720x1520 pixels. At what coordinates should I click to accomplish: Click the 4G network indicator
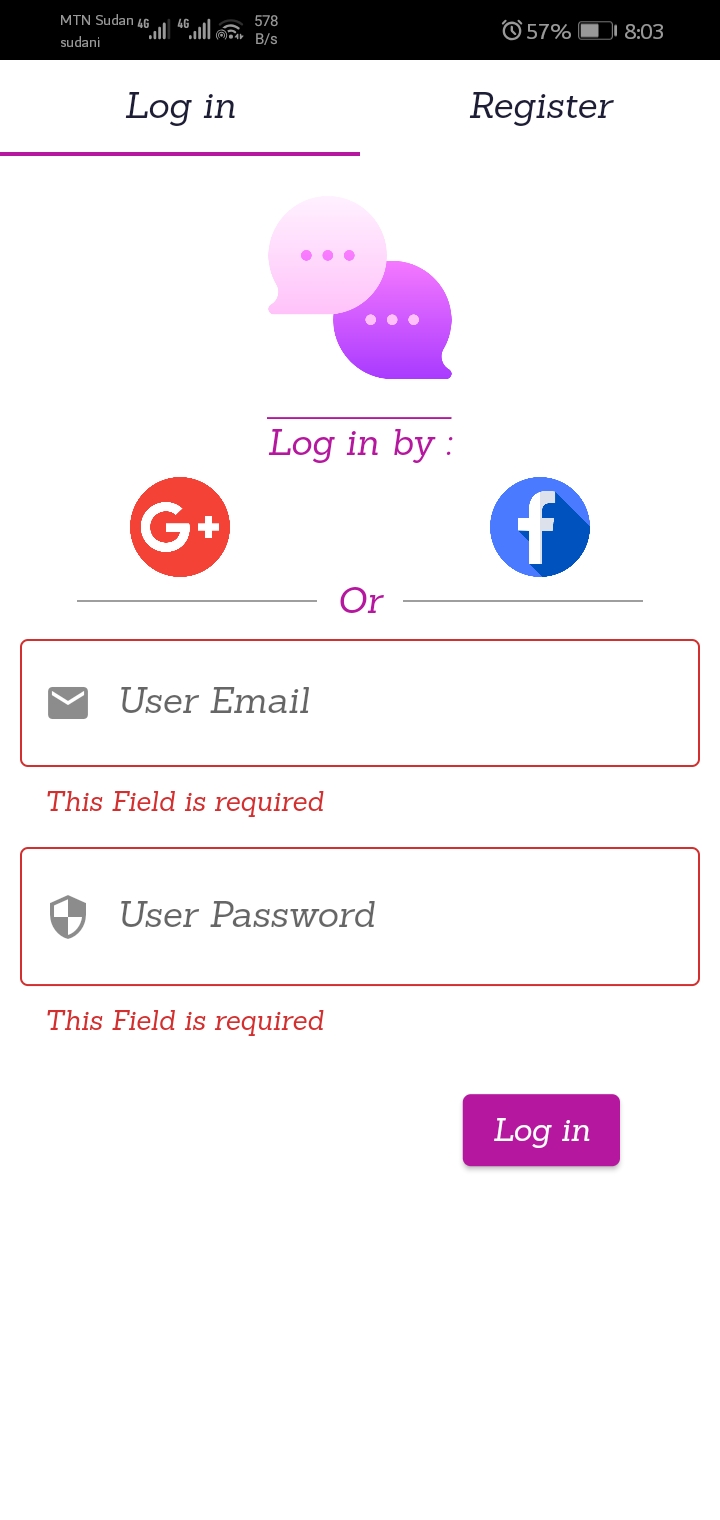pos(183,22)
